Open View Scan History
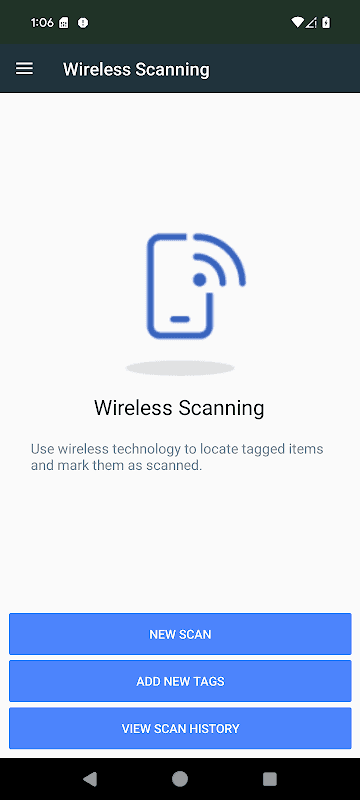The height and width of the screenshot is (800, 360). point(180,728)
